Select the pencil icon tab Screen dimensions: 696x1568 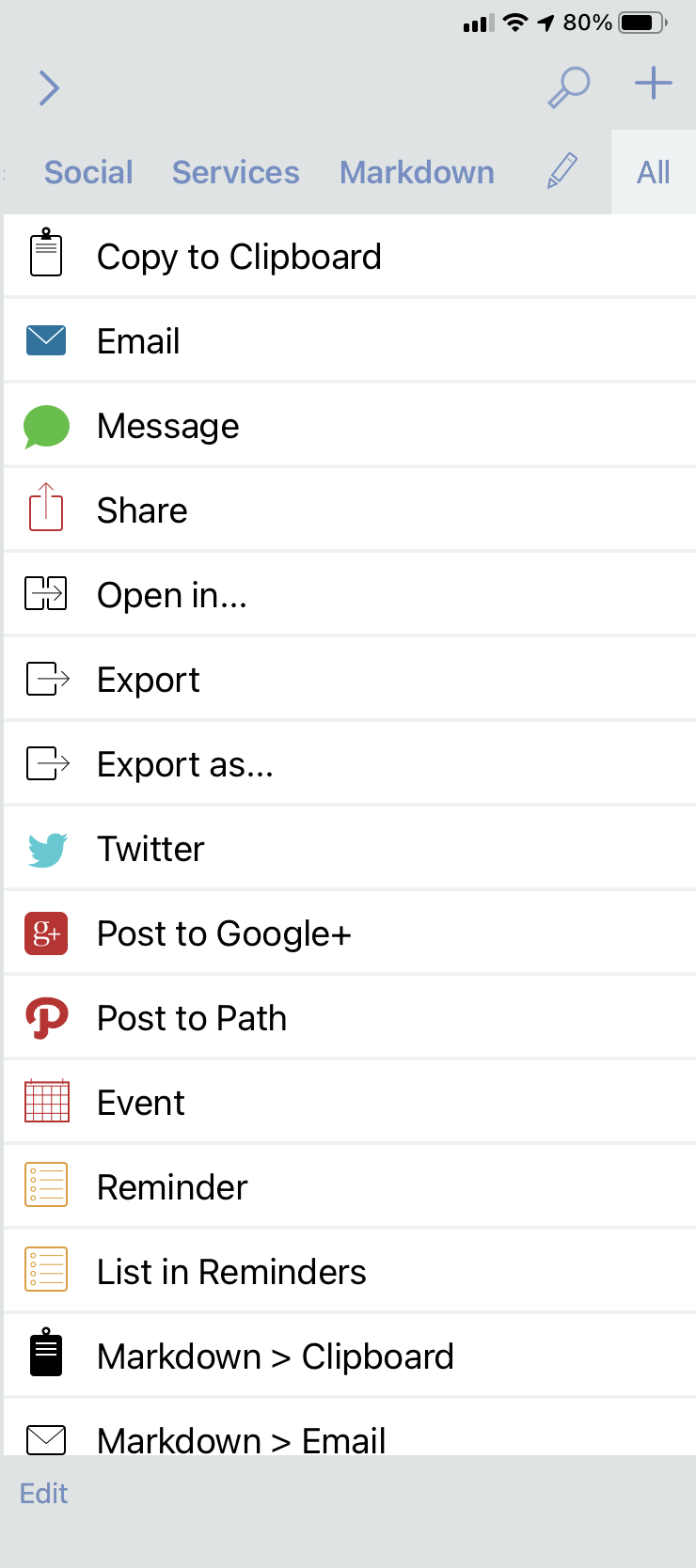coord(562,172)
